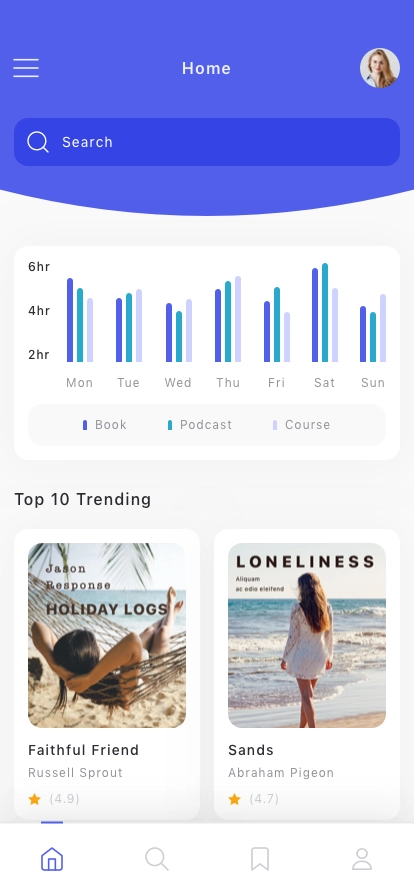Screen dimensions: 414x896
Task: Switch to the search tab in bottom bar
Action: point(156,859)
